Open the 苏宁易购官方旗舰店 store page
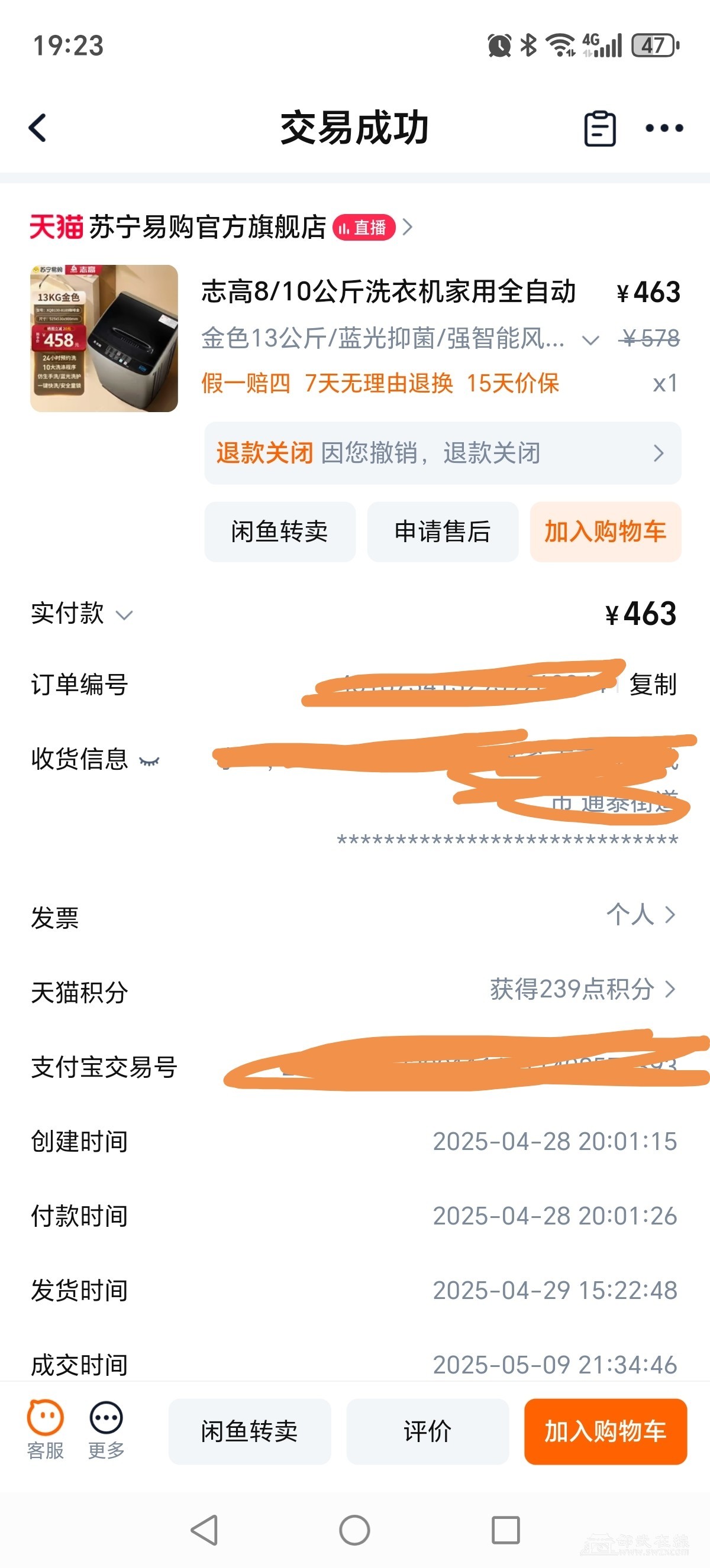 click(207, 228)
